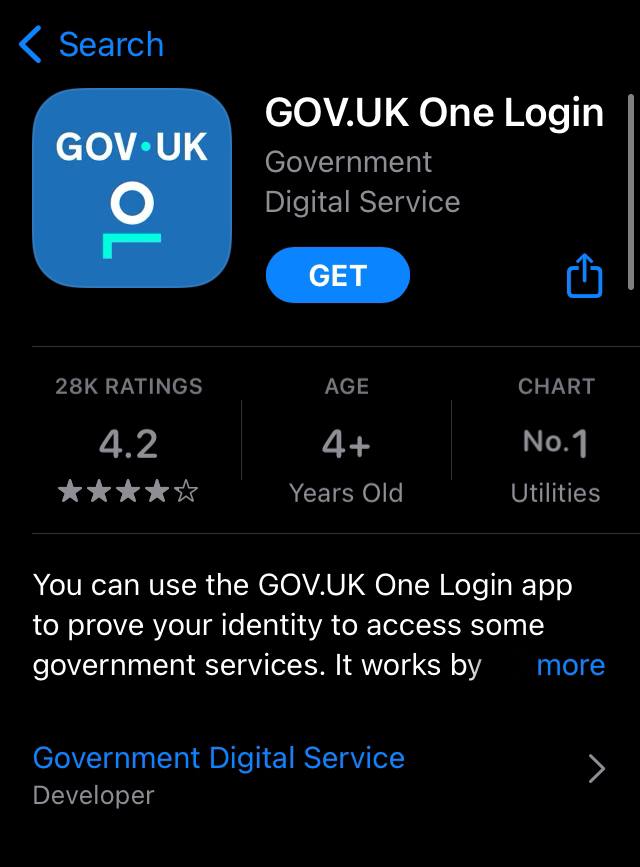Go back to Search
Image resolution: width=640 pixels, height=867 pixels.
91,45
